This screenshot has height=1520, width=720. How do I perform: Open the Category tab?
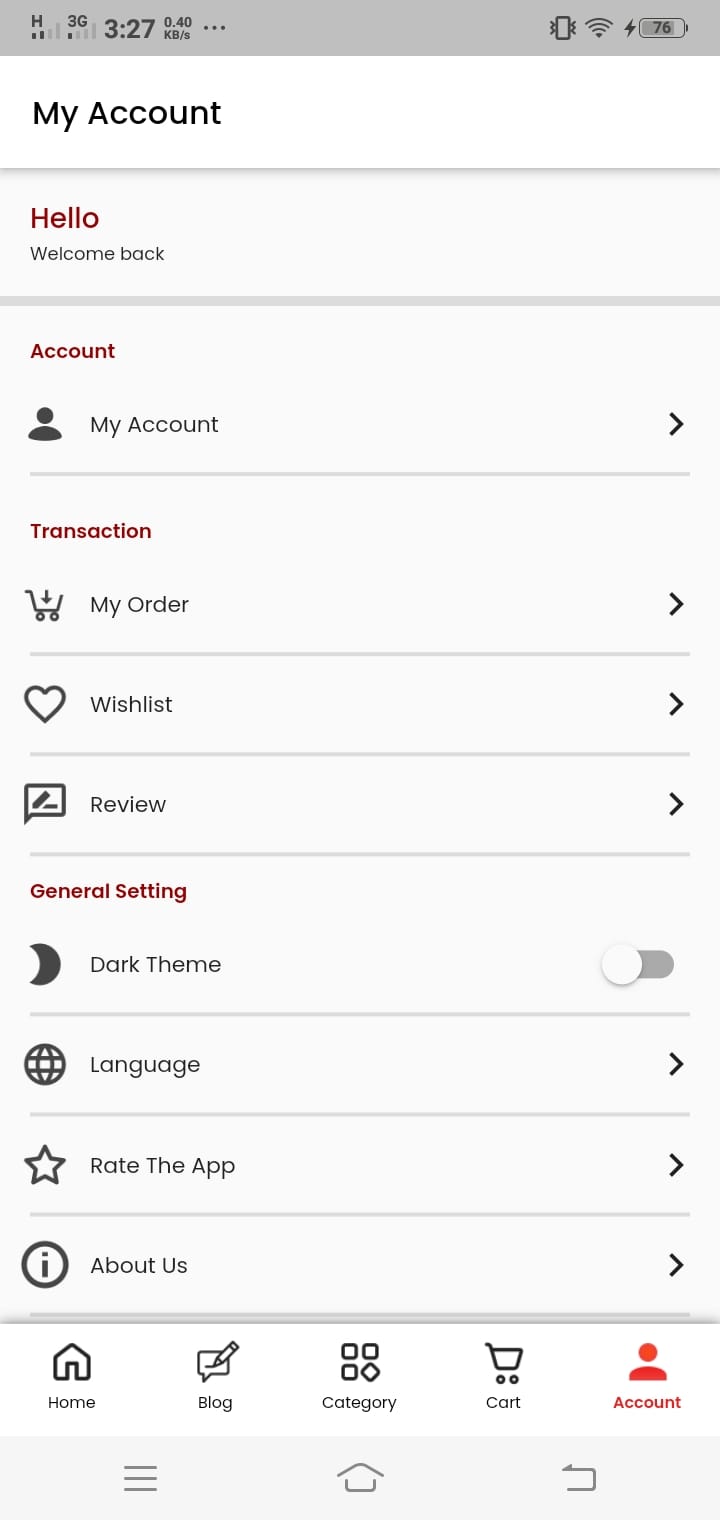point(359,1375)
